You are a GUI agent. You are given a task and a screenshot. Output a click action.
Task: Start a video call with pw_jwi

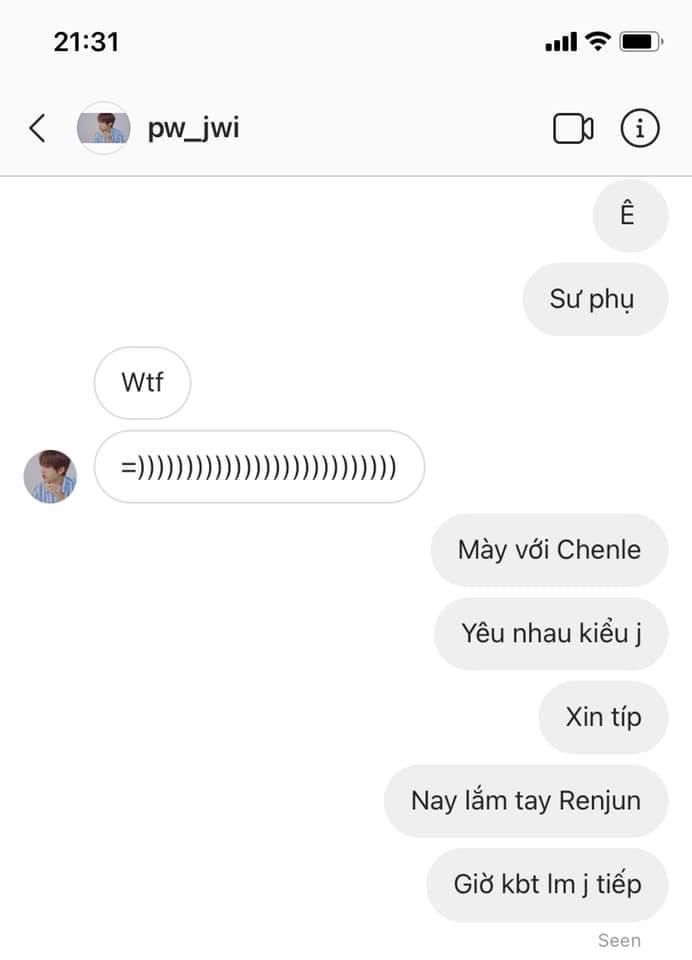tap(573, 129)
